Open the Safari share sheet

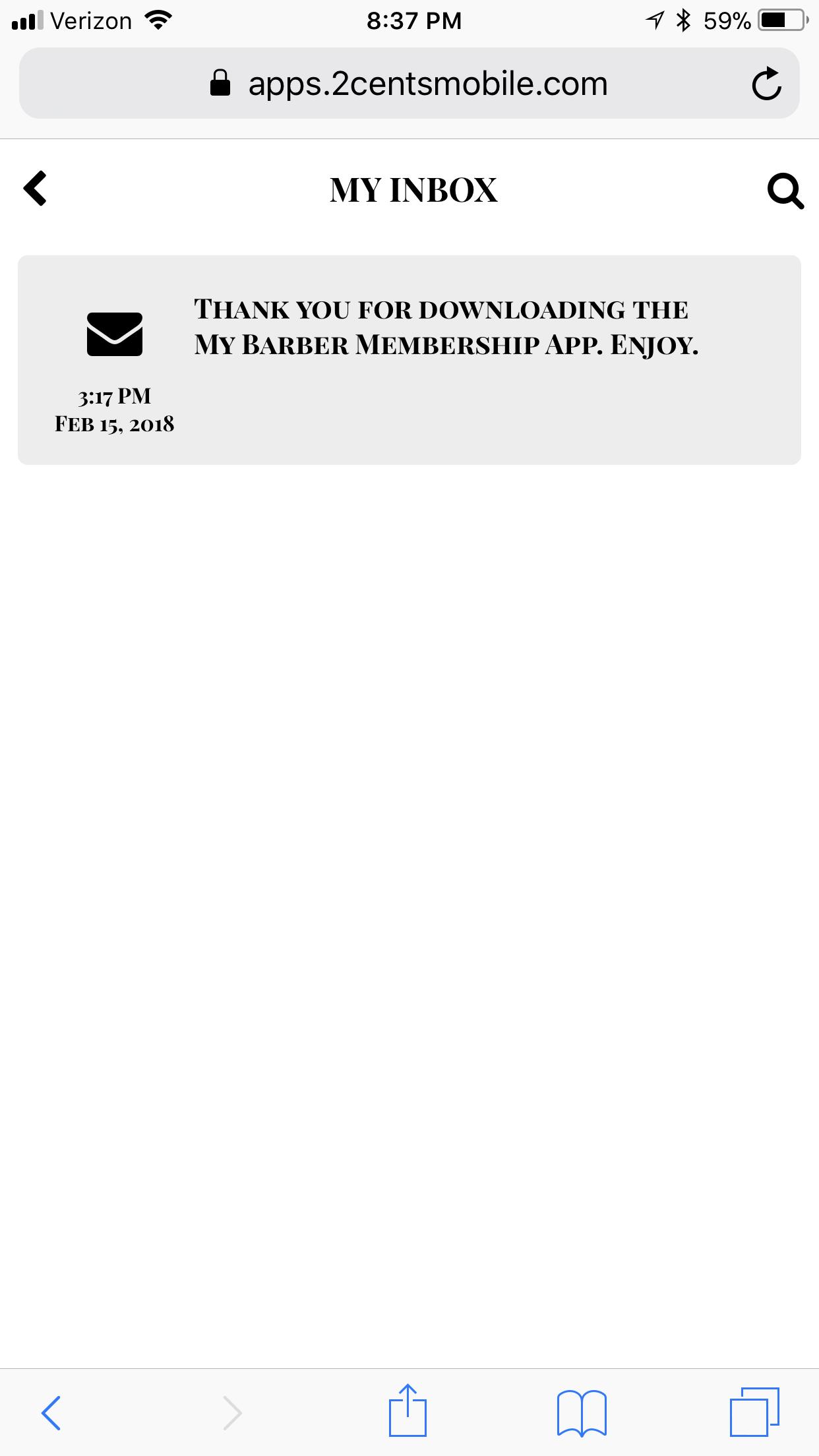tap(408, 1411)
